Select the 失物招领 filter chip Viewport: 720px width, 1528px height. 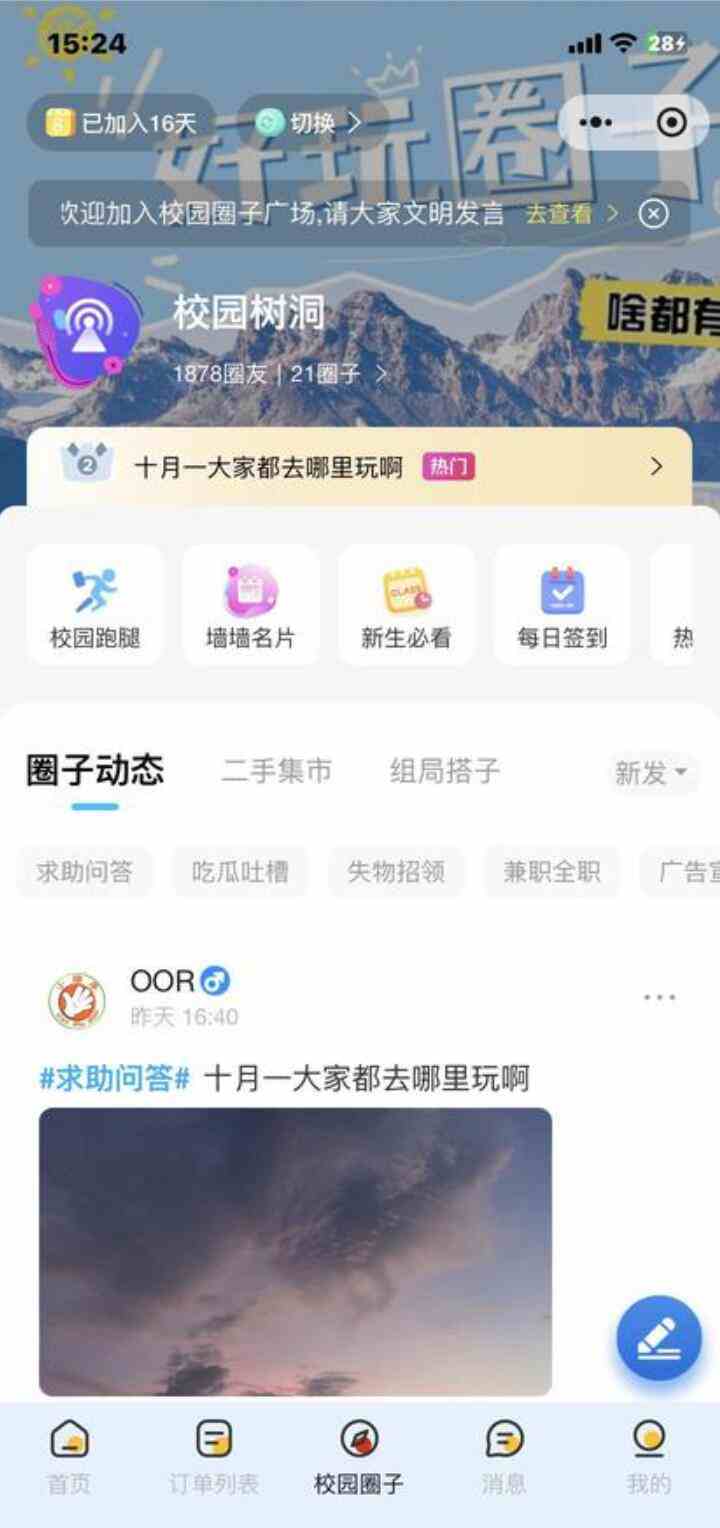pos(396,872)
